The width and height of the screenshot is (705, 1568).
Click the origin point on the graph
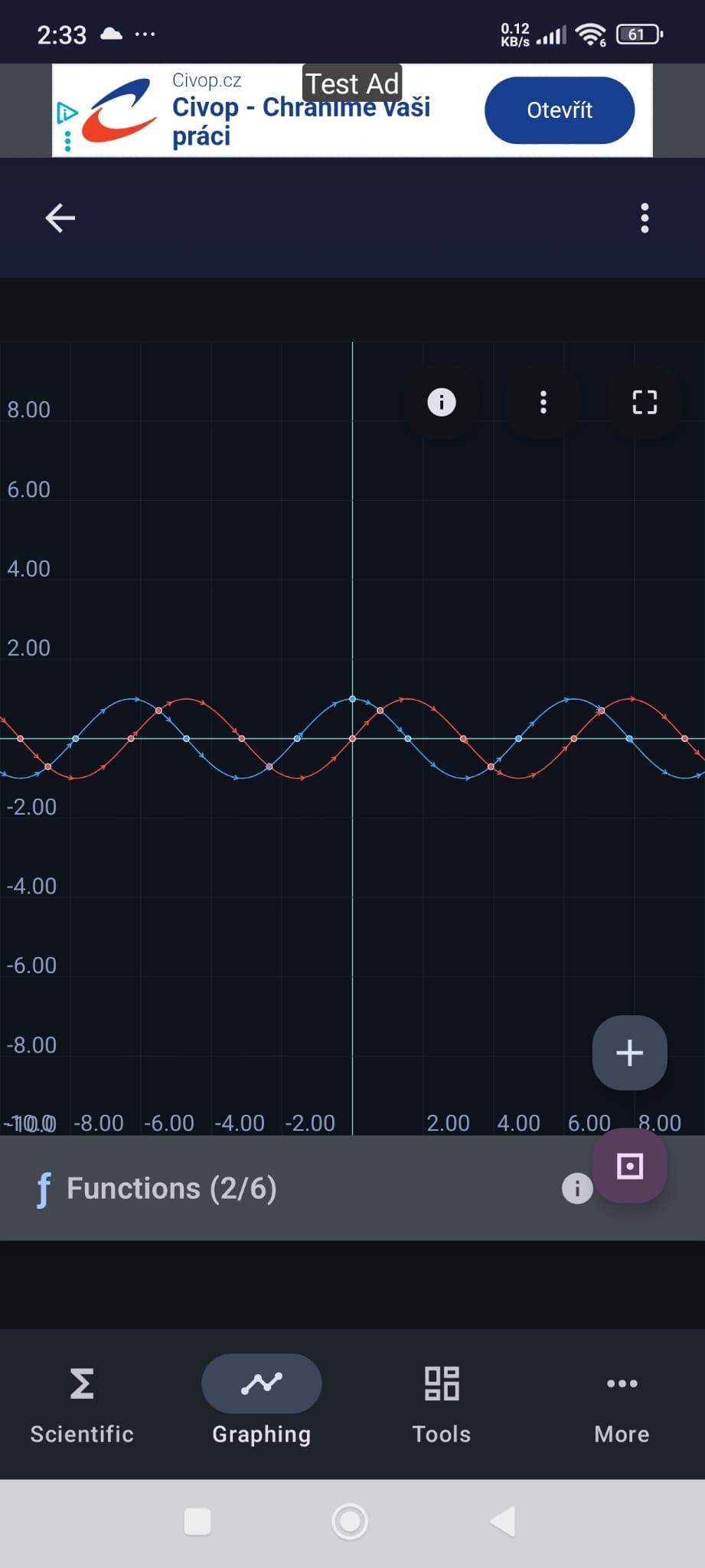352,738
